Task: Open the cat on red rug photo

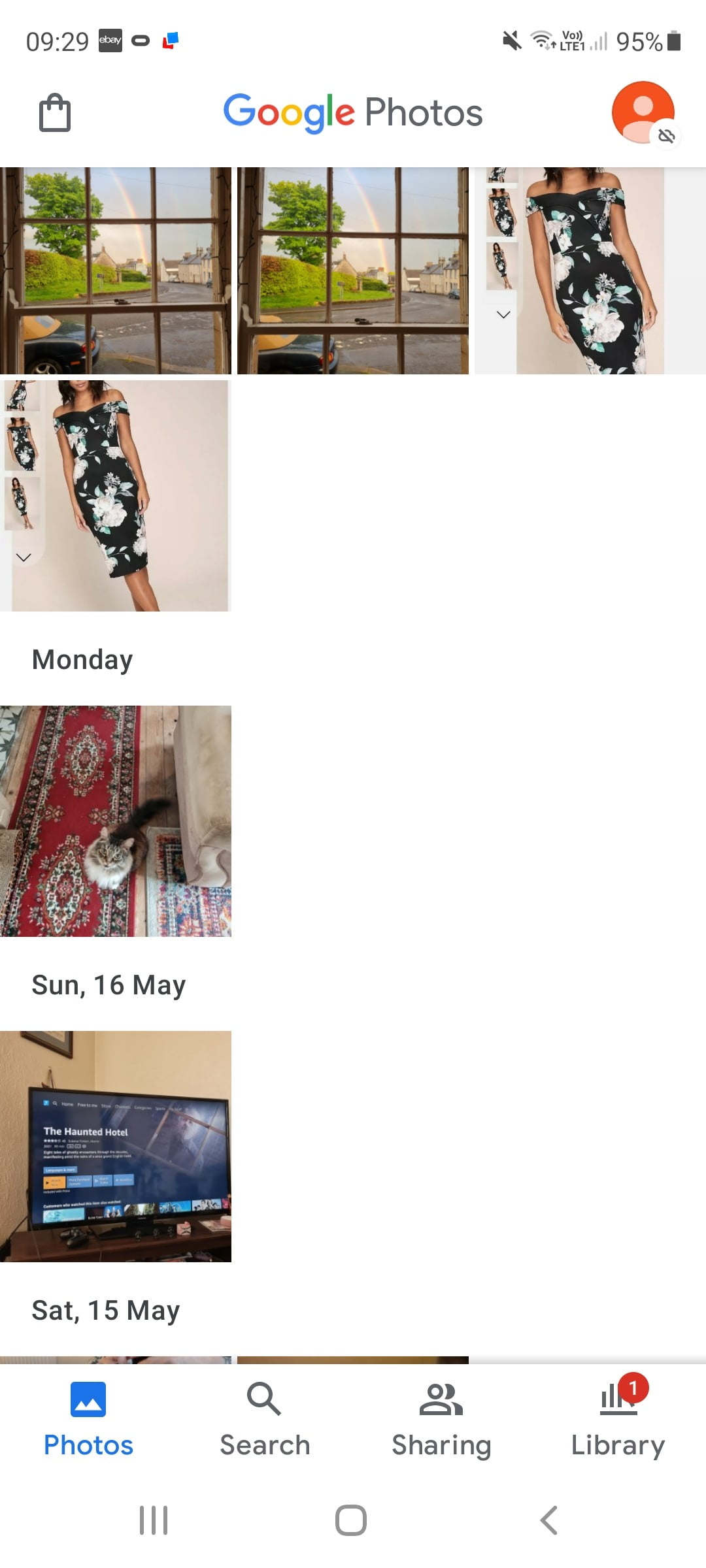Action: tap(116, 821)
